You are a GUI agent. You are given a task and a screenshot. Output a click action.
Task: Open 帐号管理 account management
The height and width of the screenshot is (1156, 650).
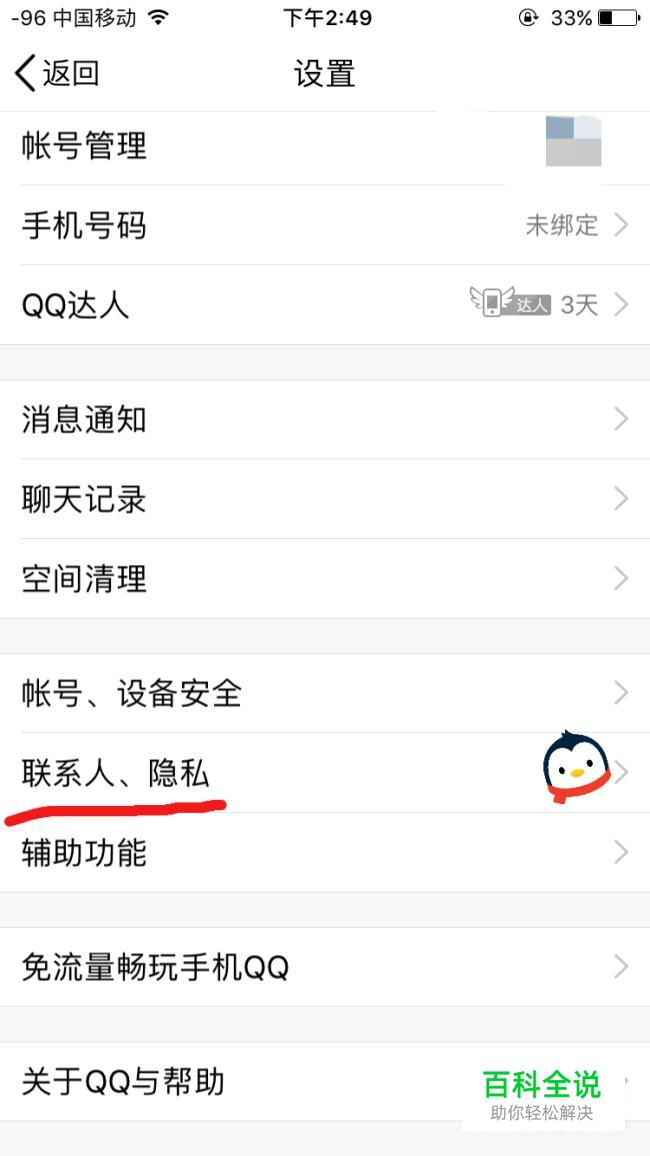click(325, 146)
